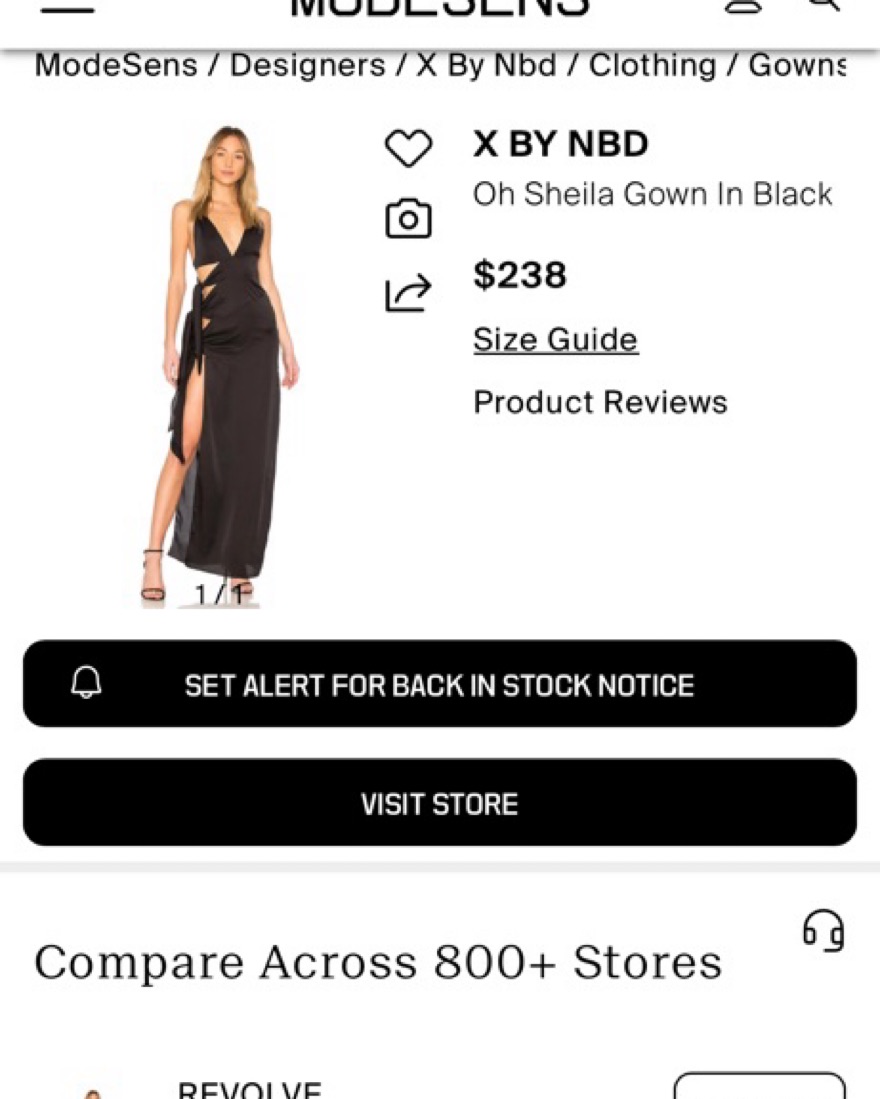Open the Size Guide link
The height and width of the screenshot is (1099, 880).
click(x=555, y=340)
